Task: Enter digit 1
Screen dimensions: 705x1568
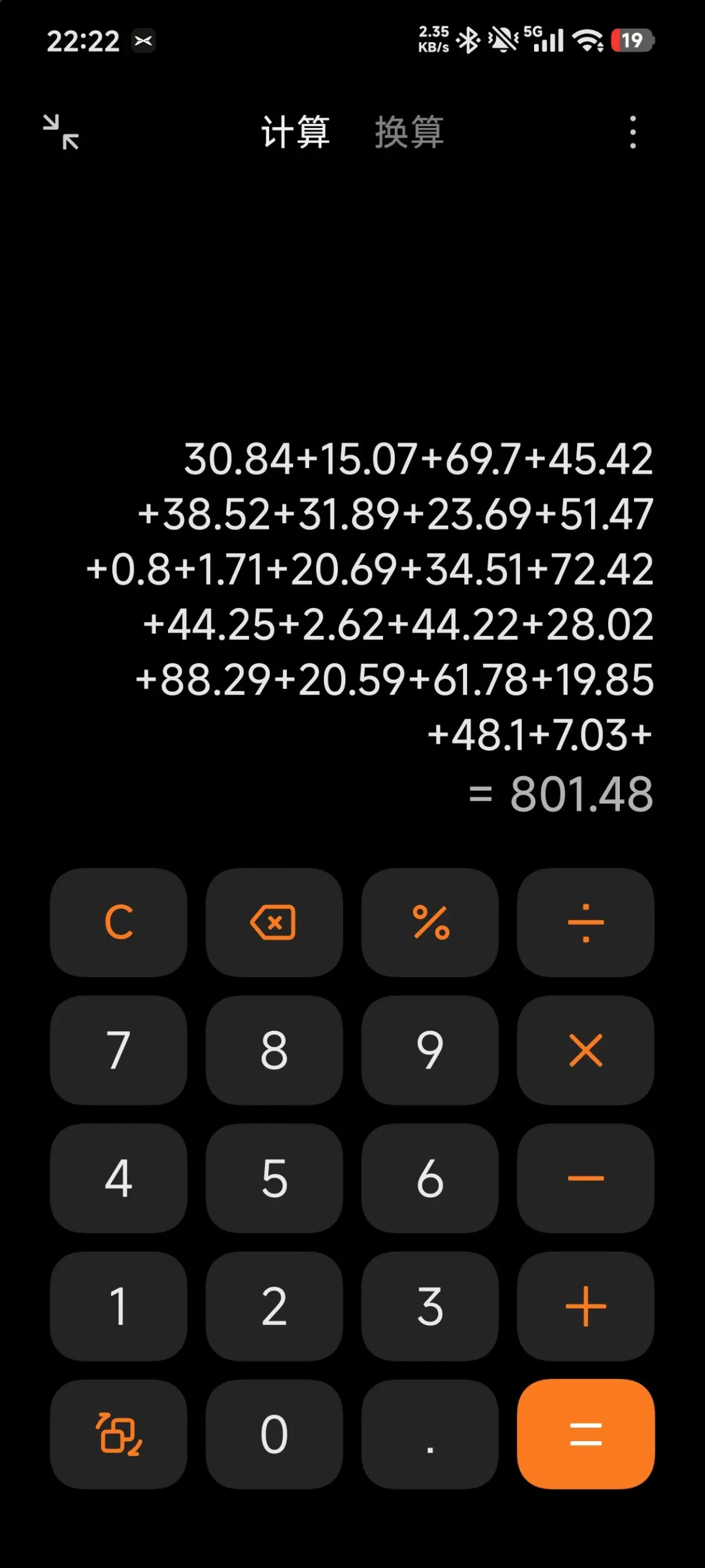Action: (x=118, y=1306)
